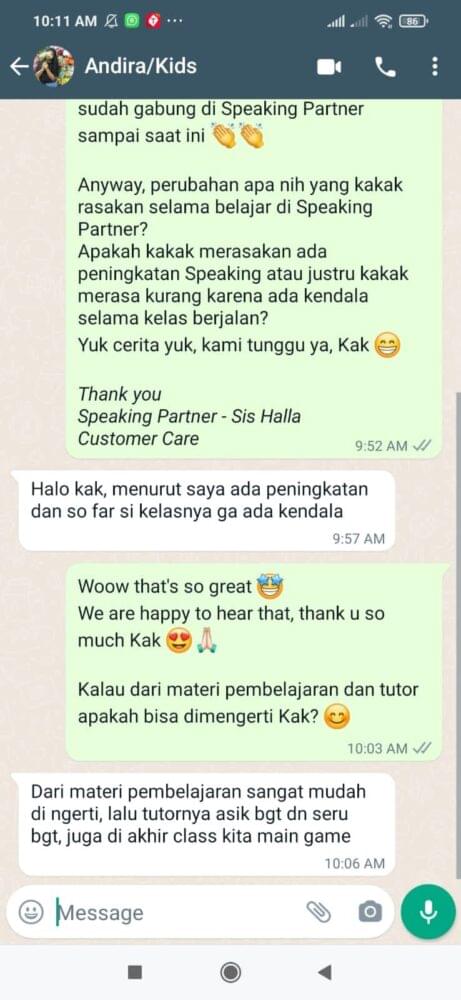Tap the system home button
The image size is (461, 1000).
pos(230,972)
